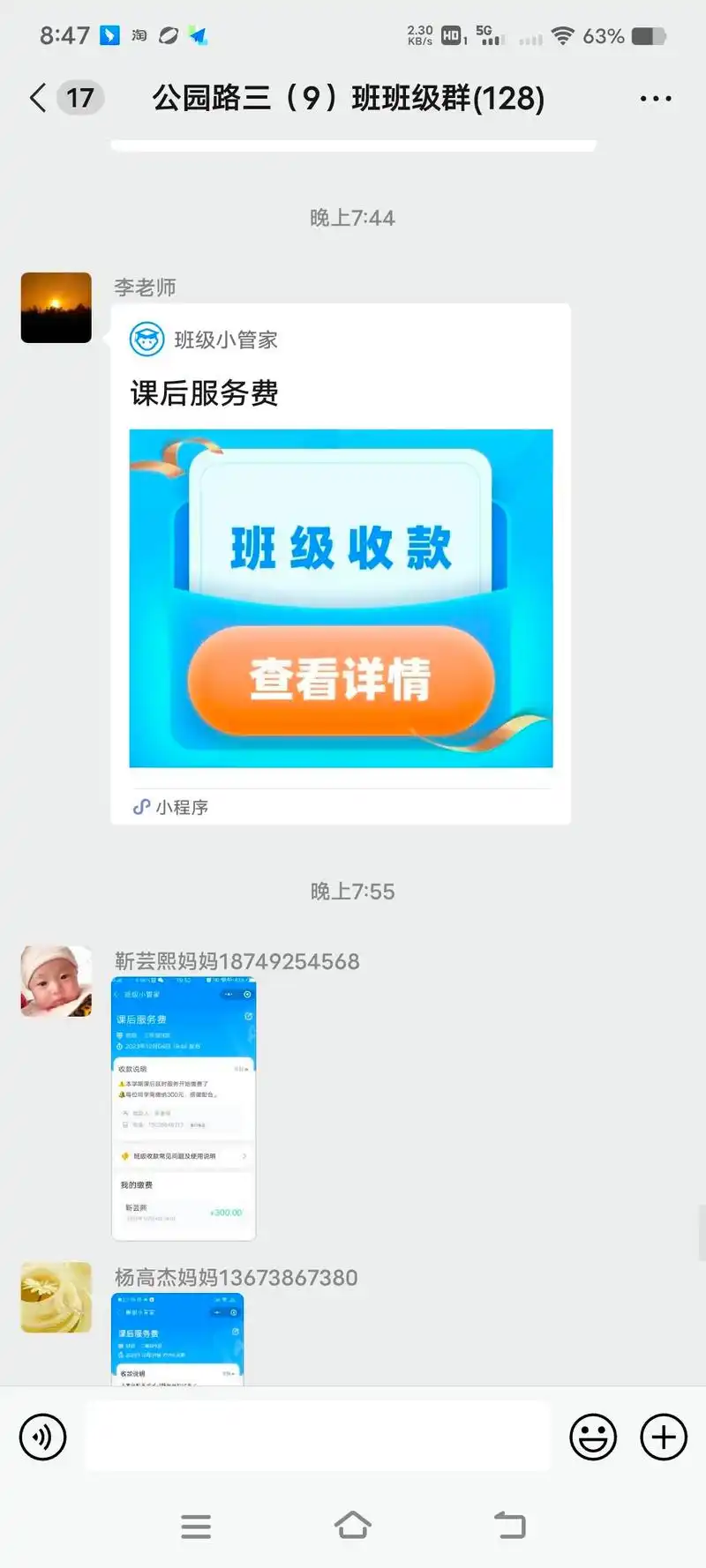Switch to voice message input

(x=43, y=1437)
